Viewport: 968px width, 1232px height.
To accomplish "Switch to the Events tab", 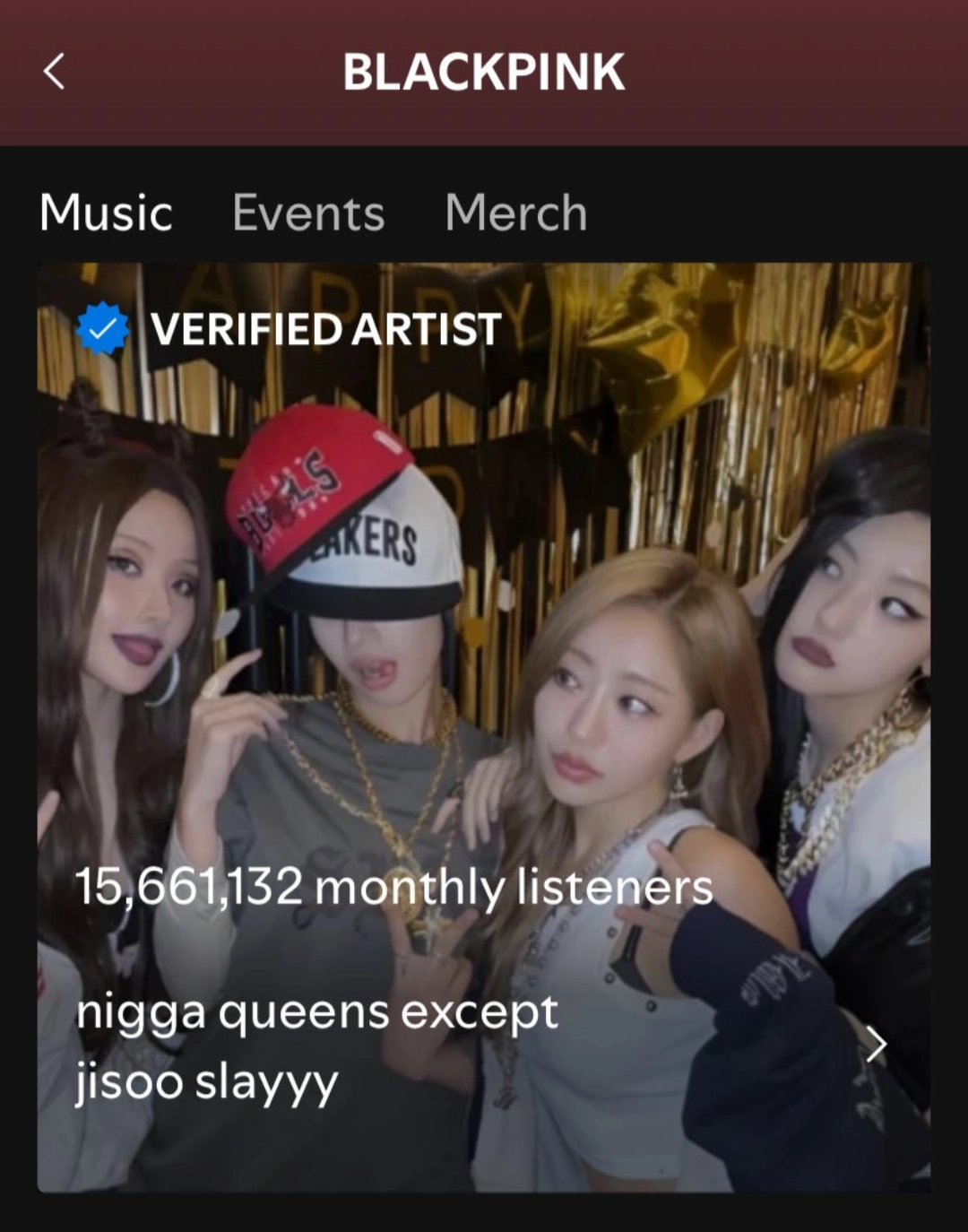I will [308, 213].
